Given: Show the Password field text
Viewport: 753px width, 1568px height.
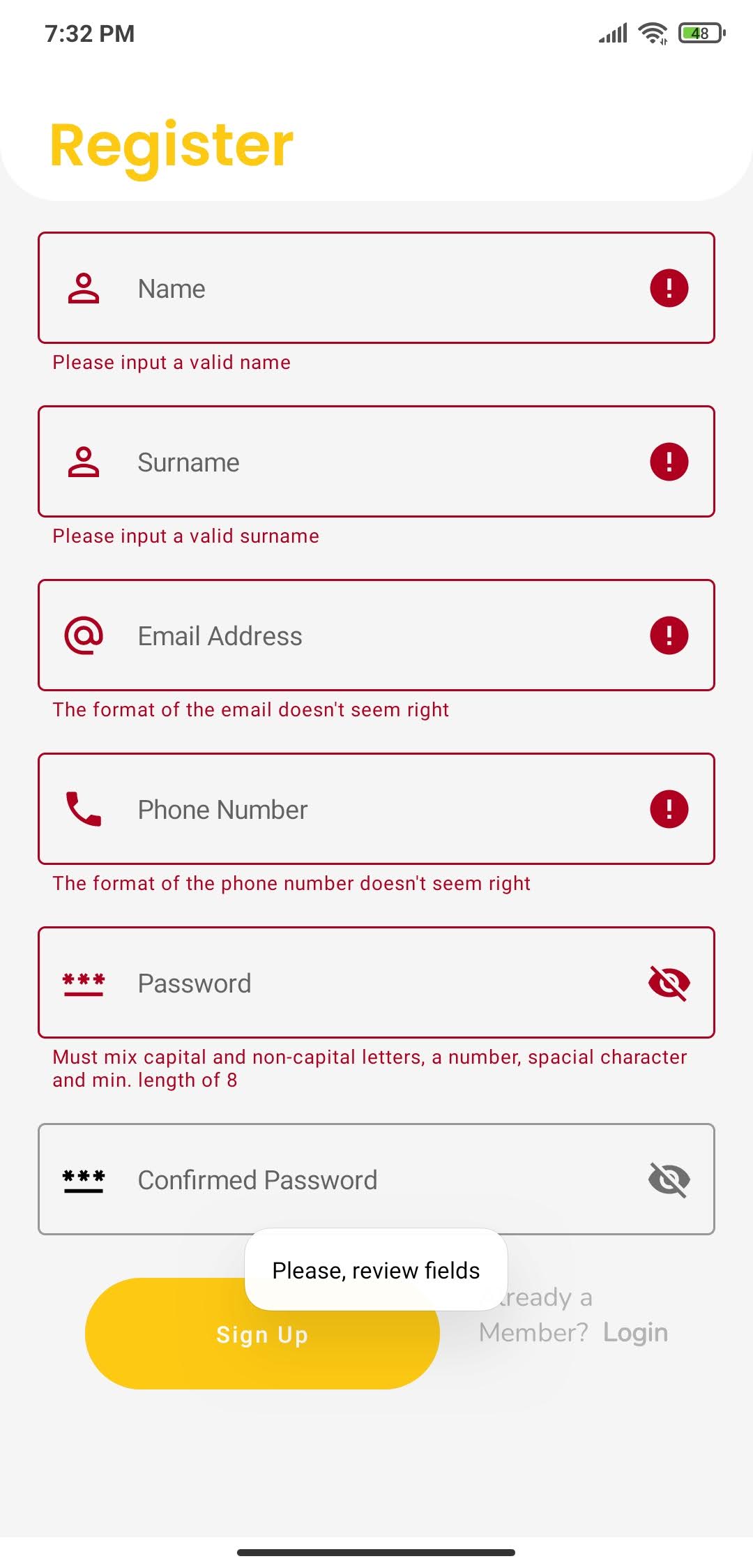Looking at the screenshot, I should point(669,983).
